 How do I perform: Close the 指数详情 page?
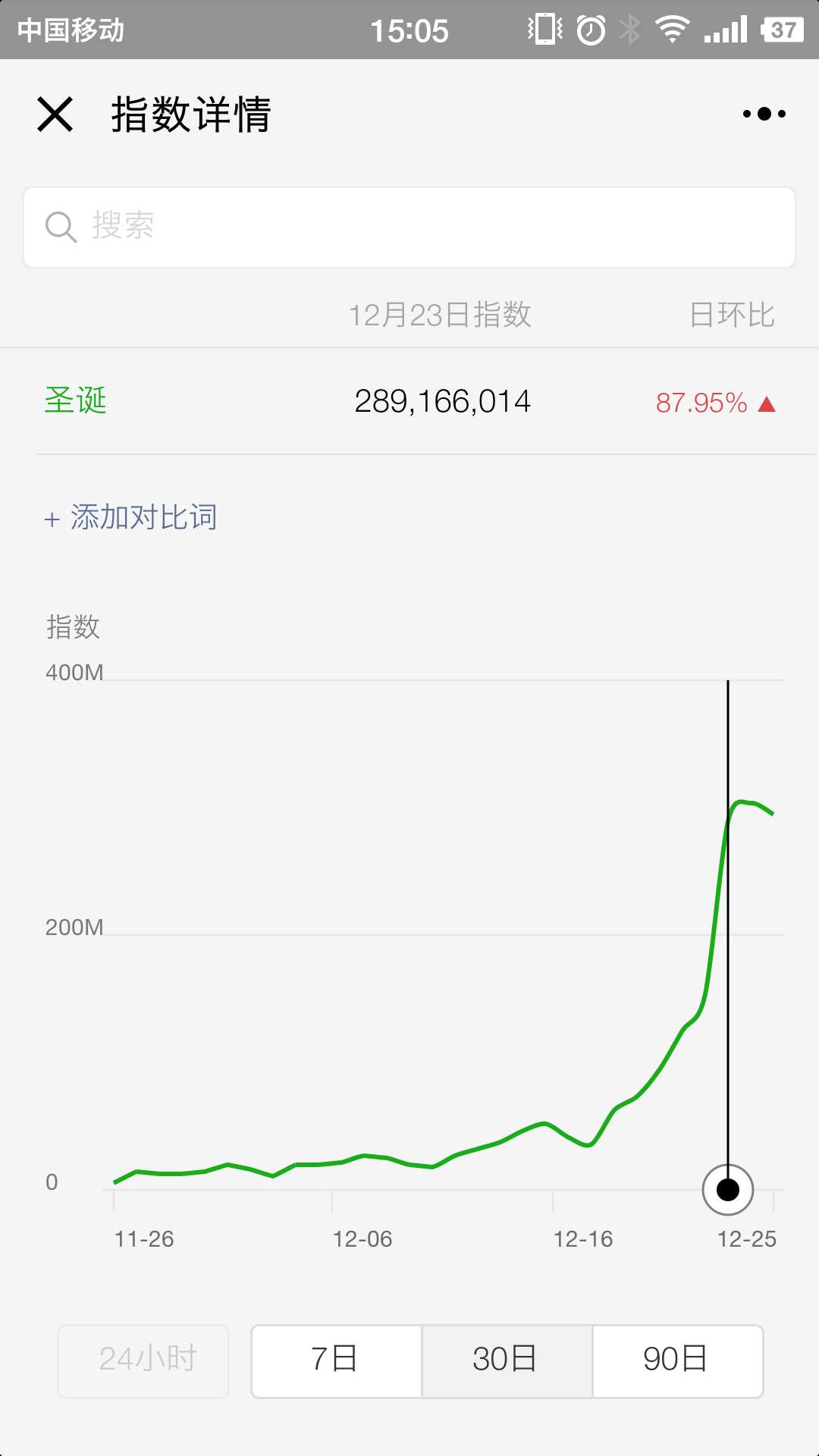point(55,115)
